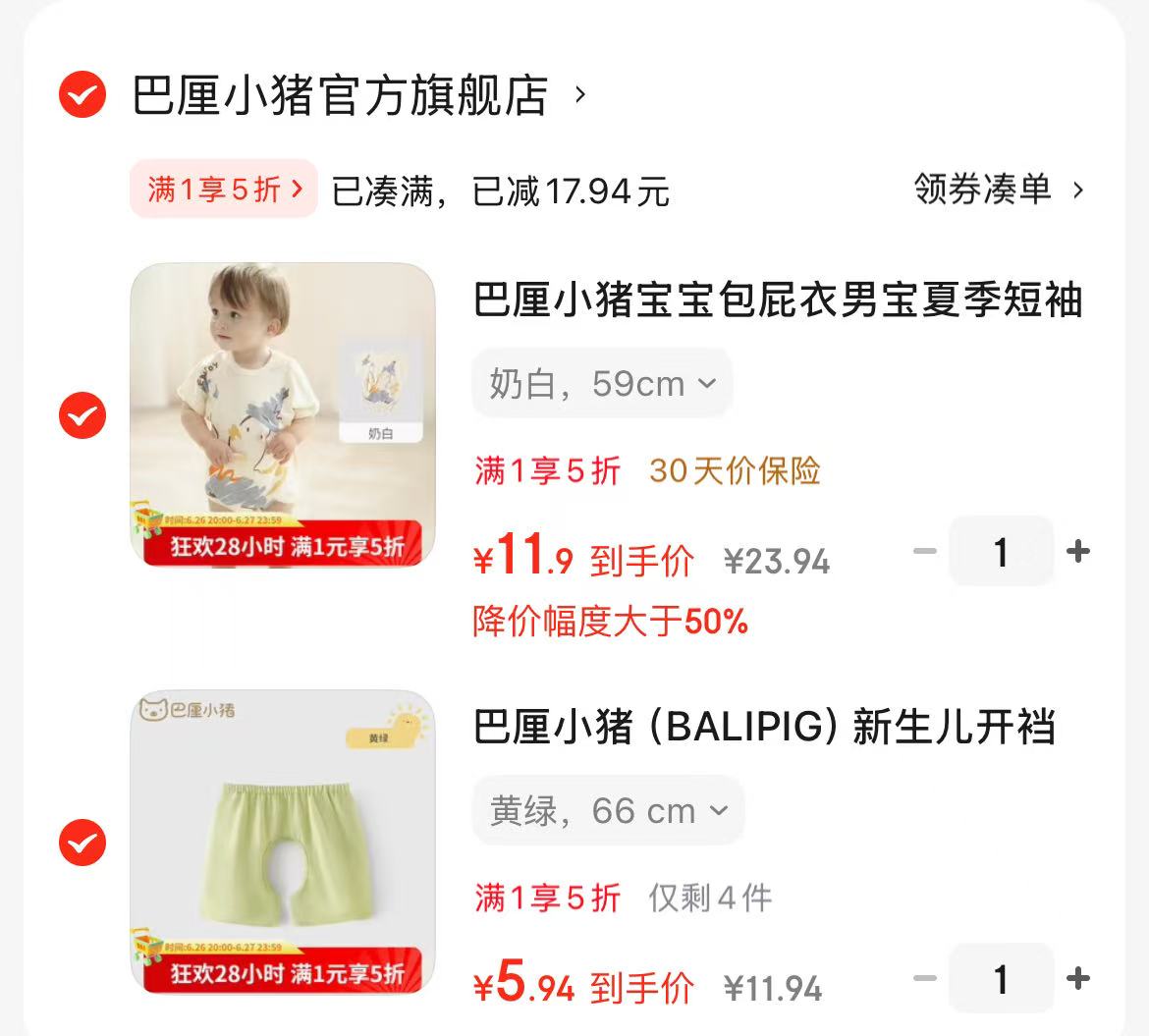The image size is (1149, 1036).
Task: Open the 包屁衣 bodysuit product image
Action: pos(283,414)
